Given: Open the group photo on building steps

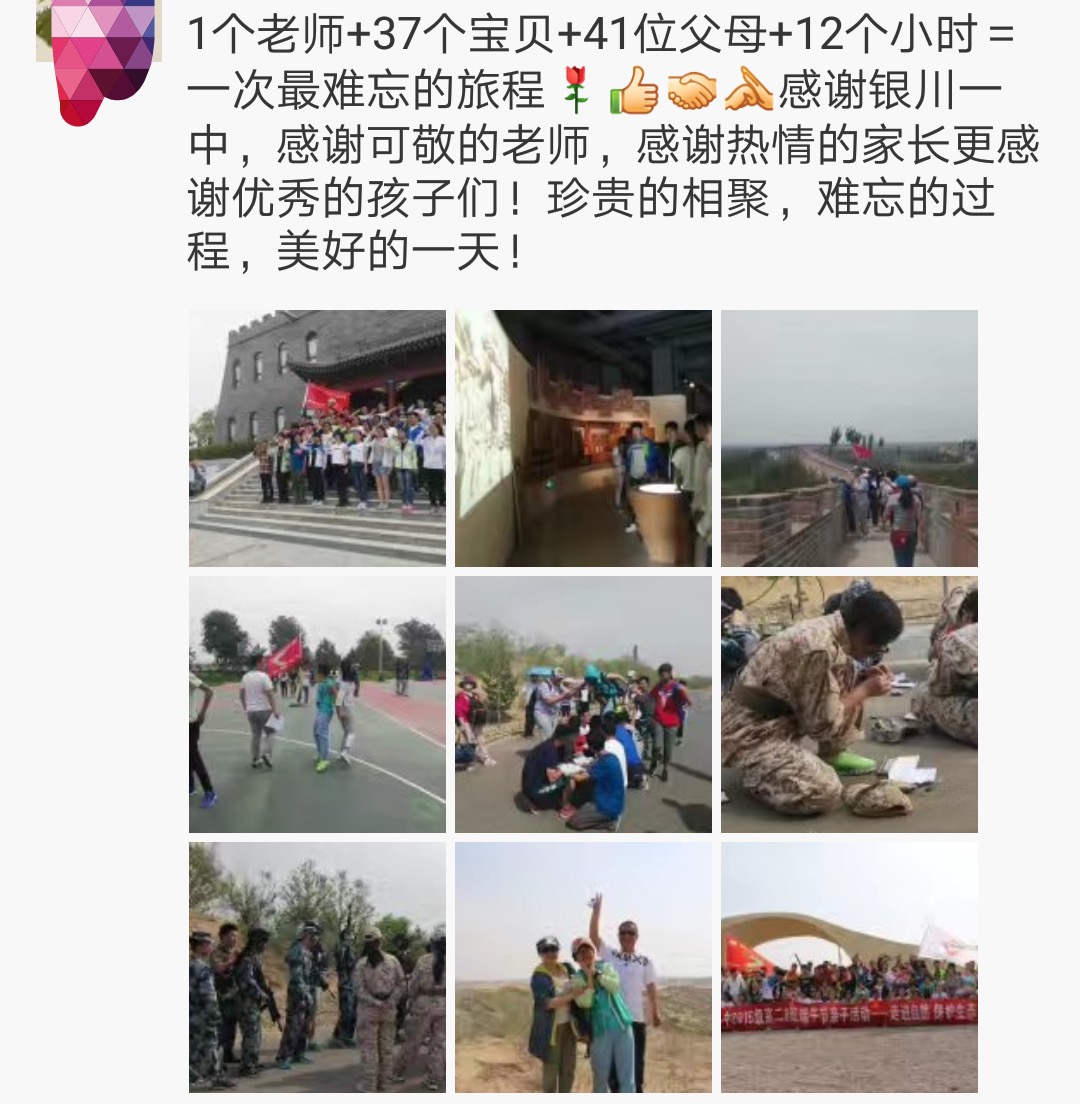Looking at the screenshot, I should tap(317, 438).
